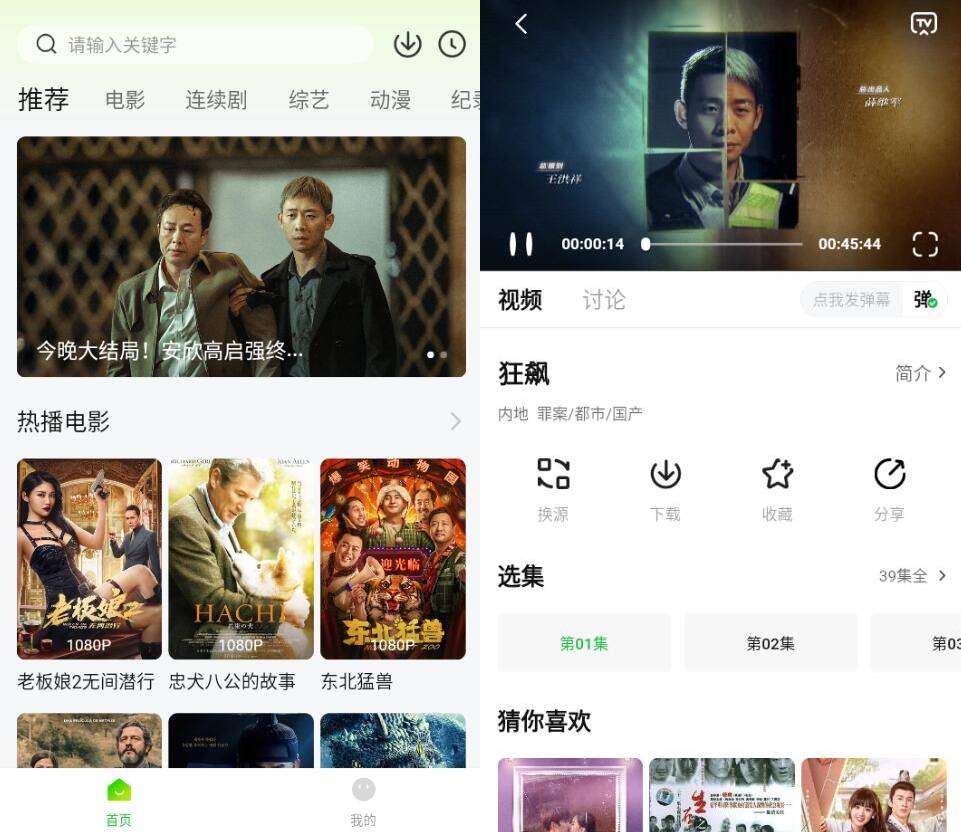Go back from the video player

click(x=520, y=24)
